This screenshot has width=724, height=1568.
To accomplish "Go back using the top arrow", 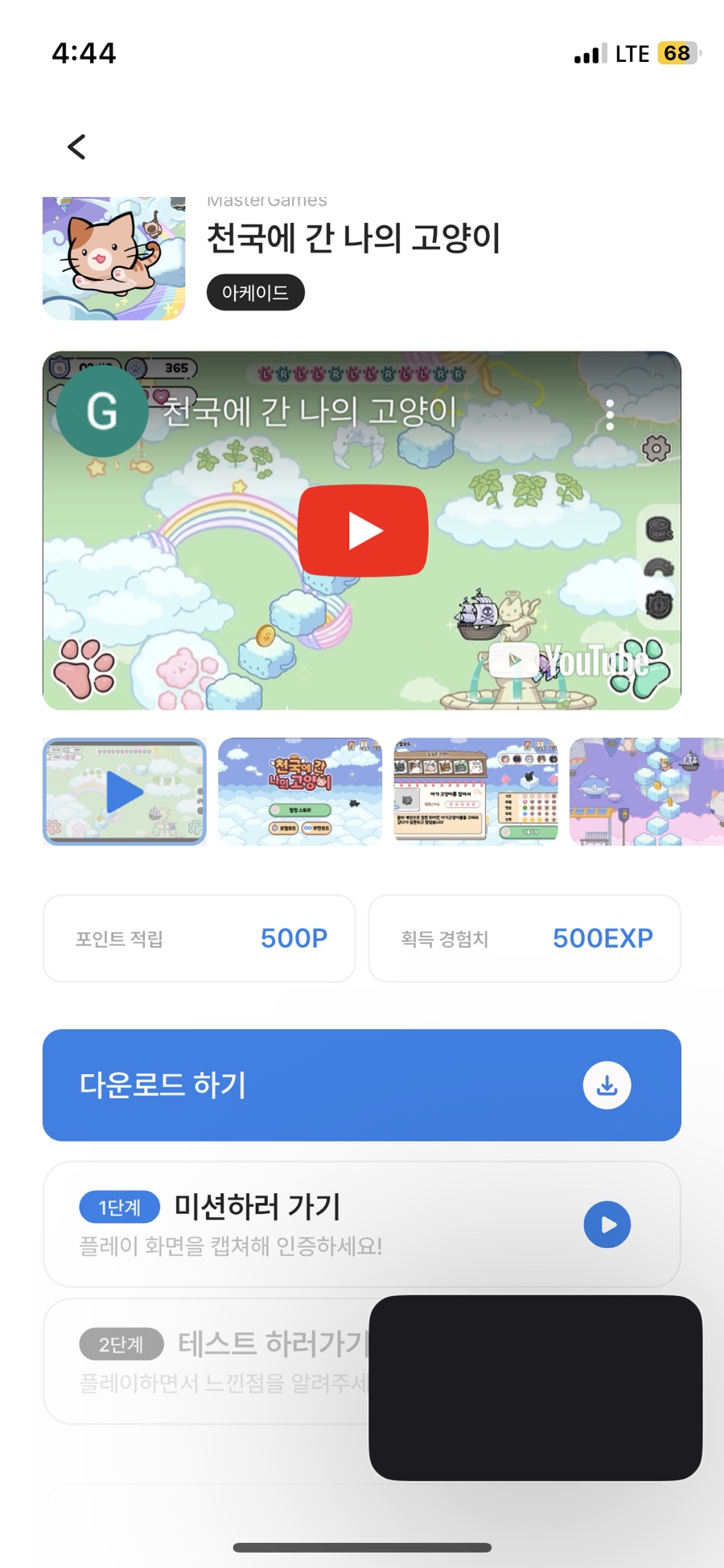I will pos(77,147).
